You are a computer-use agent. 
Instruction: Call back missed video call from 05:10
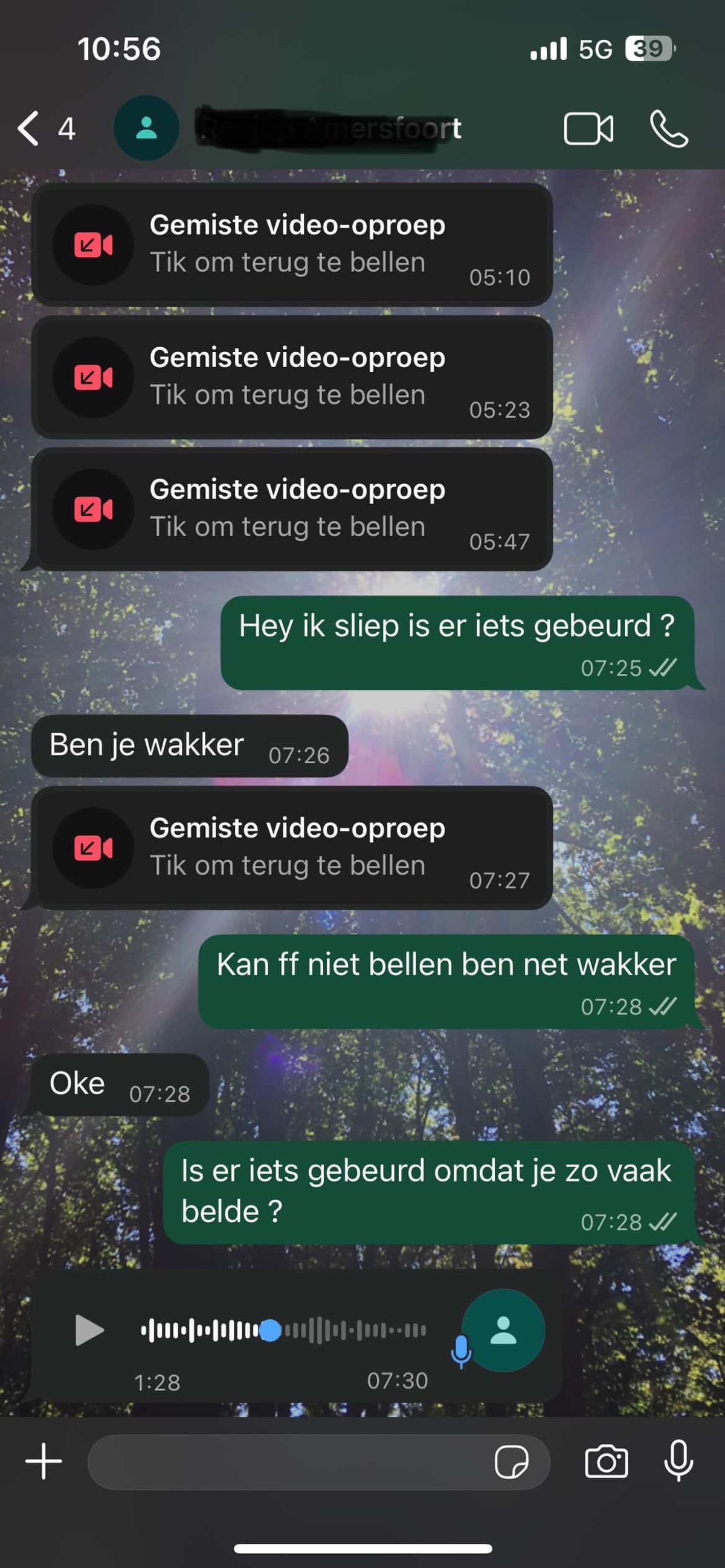tap(292, 245)
